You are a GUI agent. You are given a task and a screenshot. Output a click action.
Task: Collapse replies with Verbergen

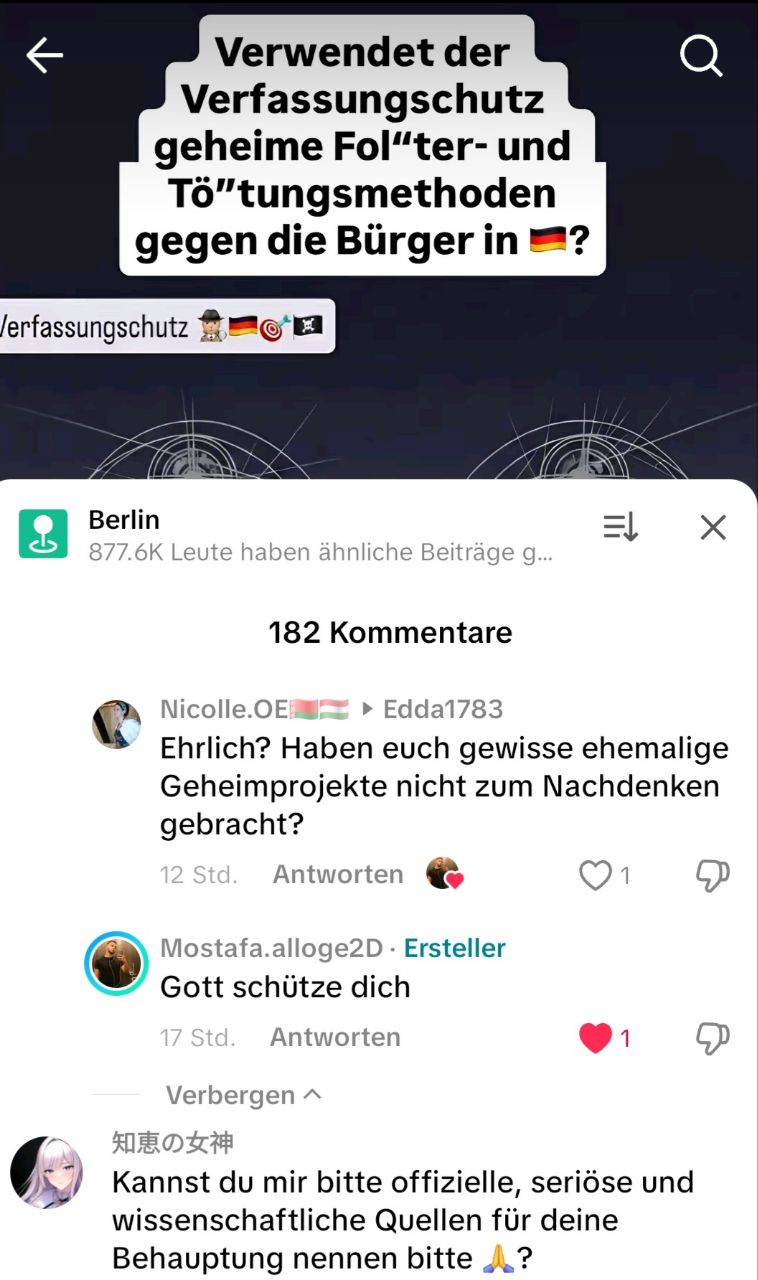click(243, 1095)
